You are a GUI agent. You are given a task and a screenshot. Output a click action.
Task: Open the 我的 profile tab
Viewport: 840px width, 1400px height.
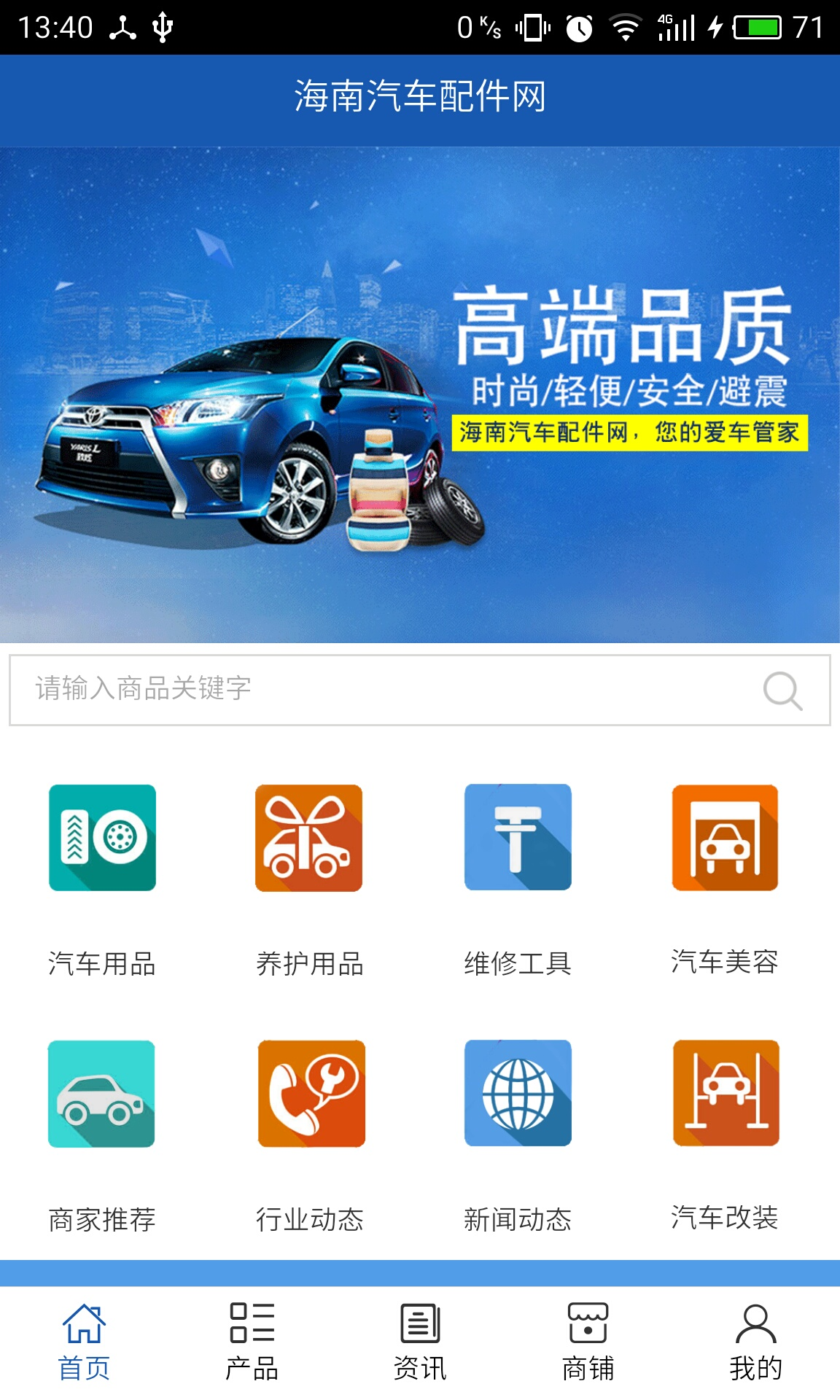(755, 1342)
